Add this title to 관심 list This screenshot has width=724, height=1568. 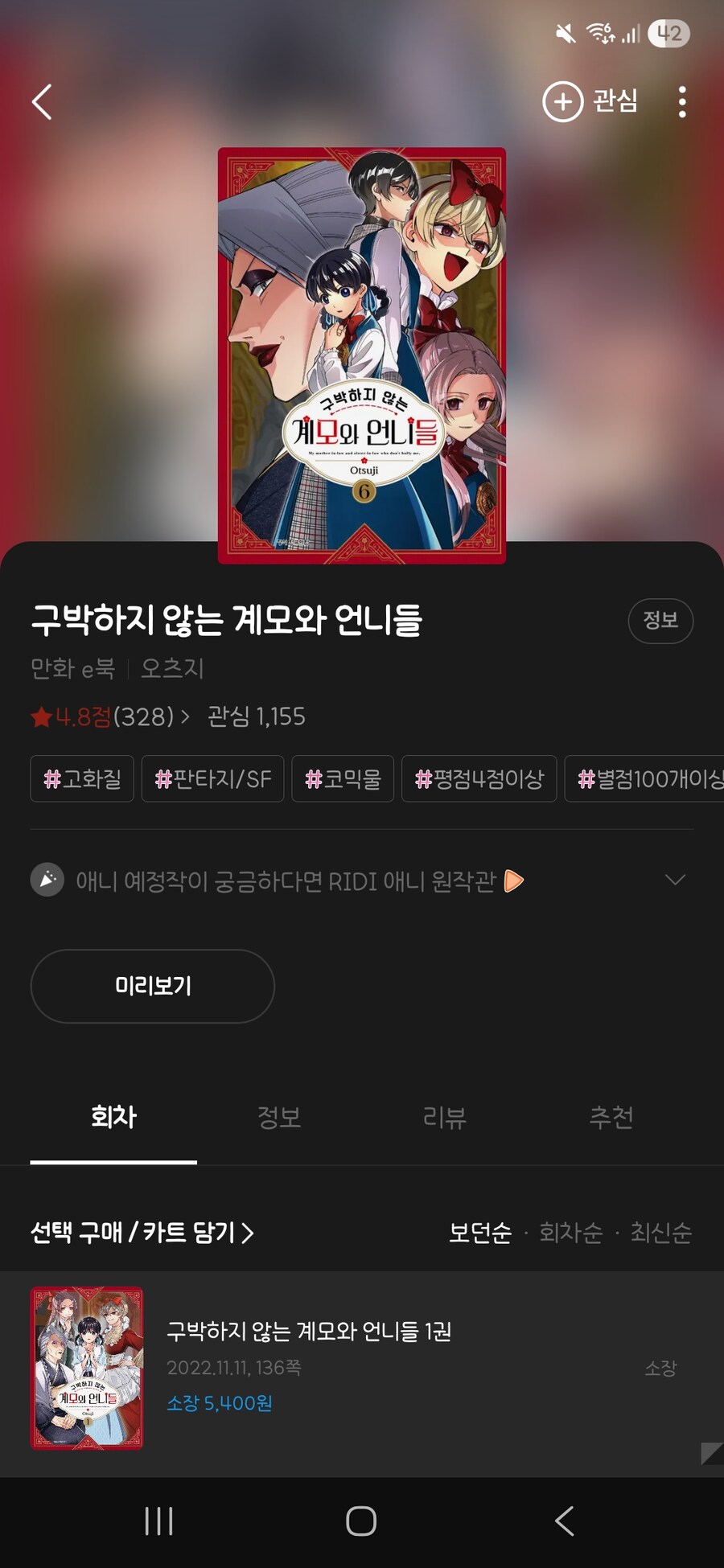click(x=591, y=101)
